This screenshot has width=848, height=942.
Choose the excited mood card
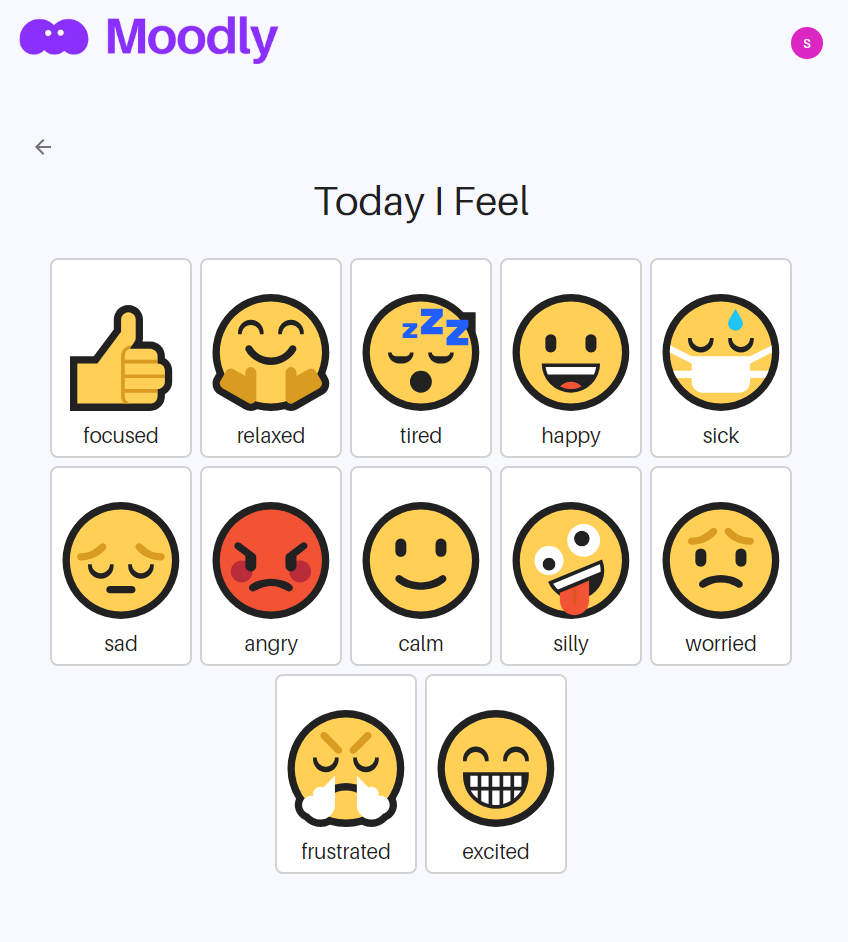[496, 774]
